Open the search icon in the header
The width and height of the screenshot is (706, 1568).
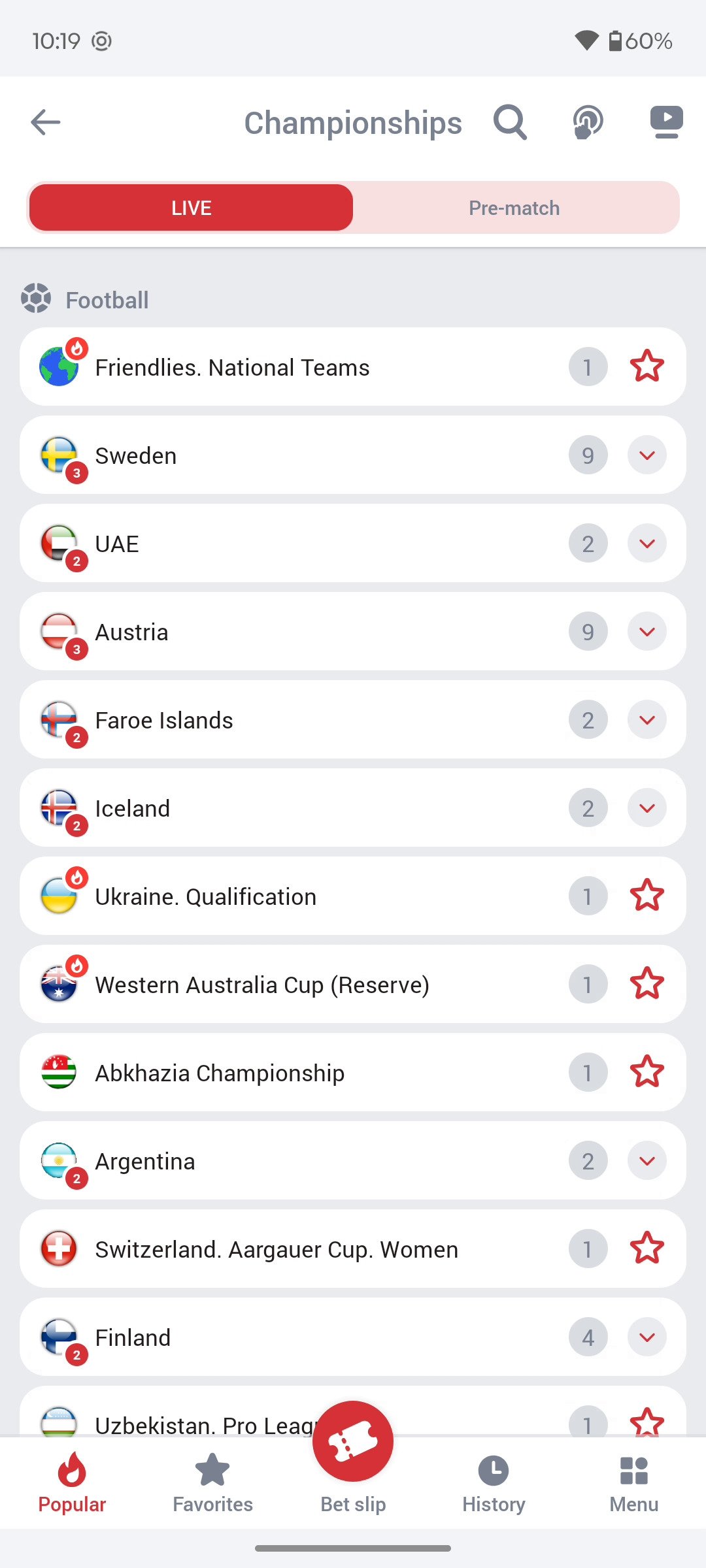click(510, 122)
